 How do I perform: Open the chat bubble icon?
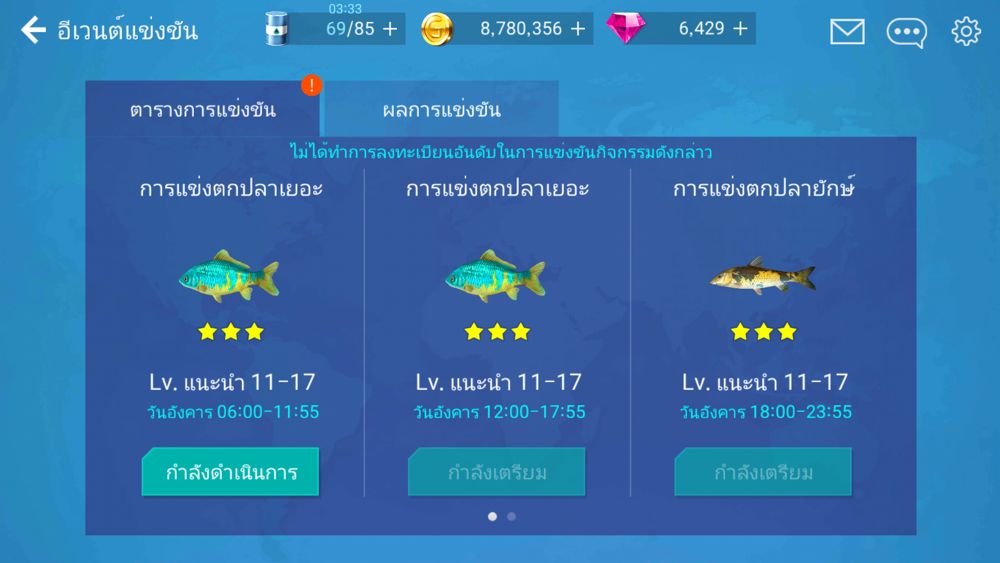tap(906, 31)
